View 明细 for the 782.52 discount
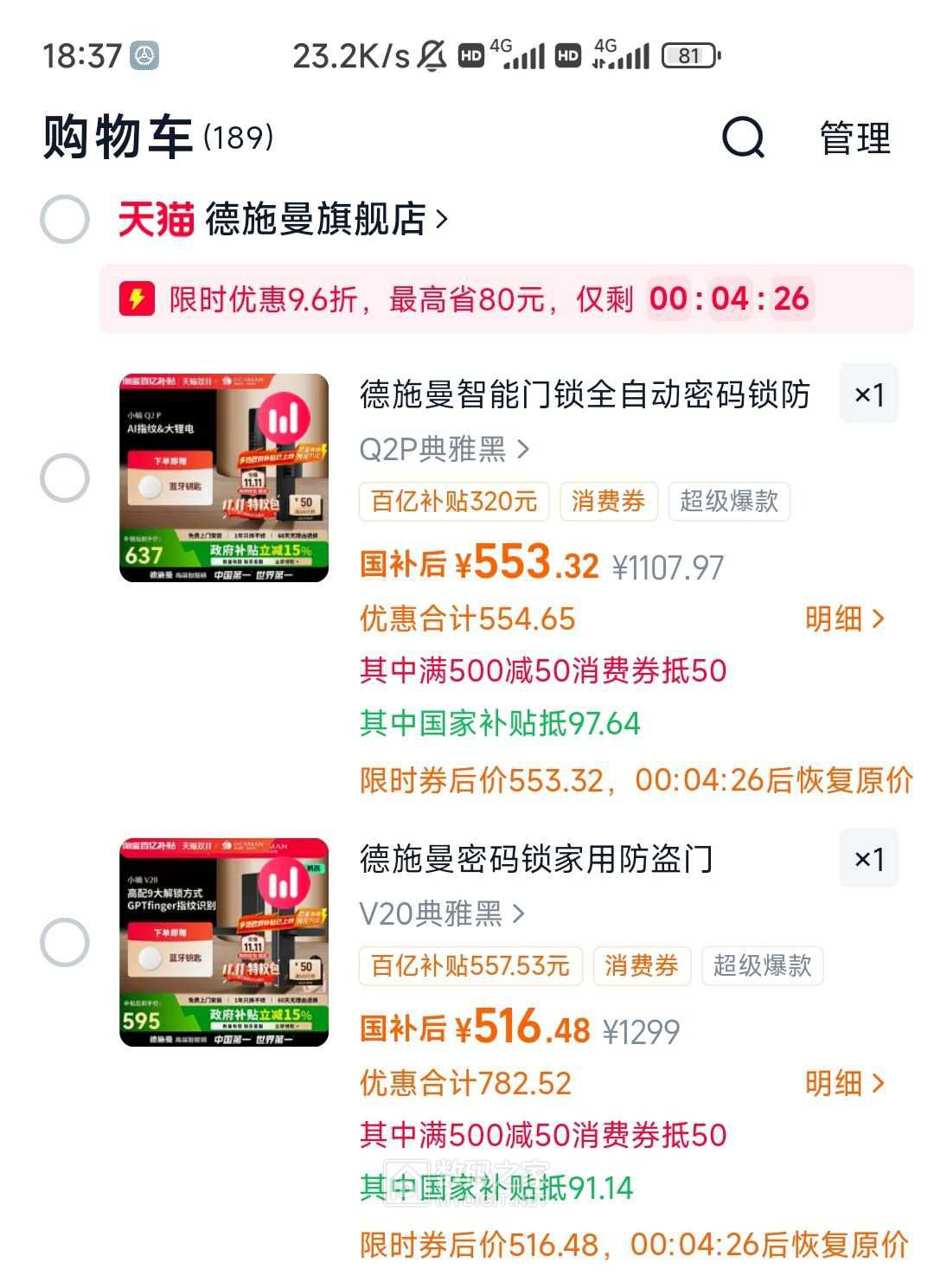This screenshot has height=1288, width=934. (844, 1083)
